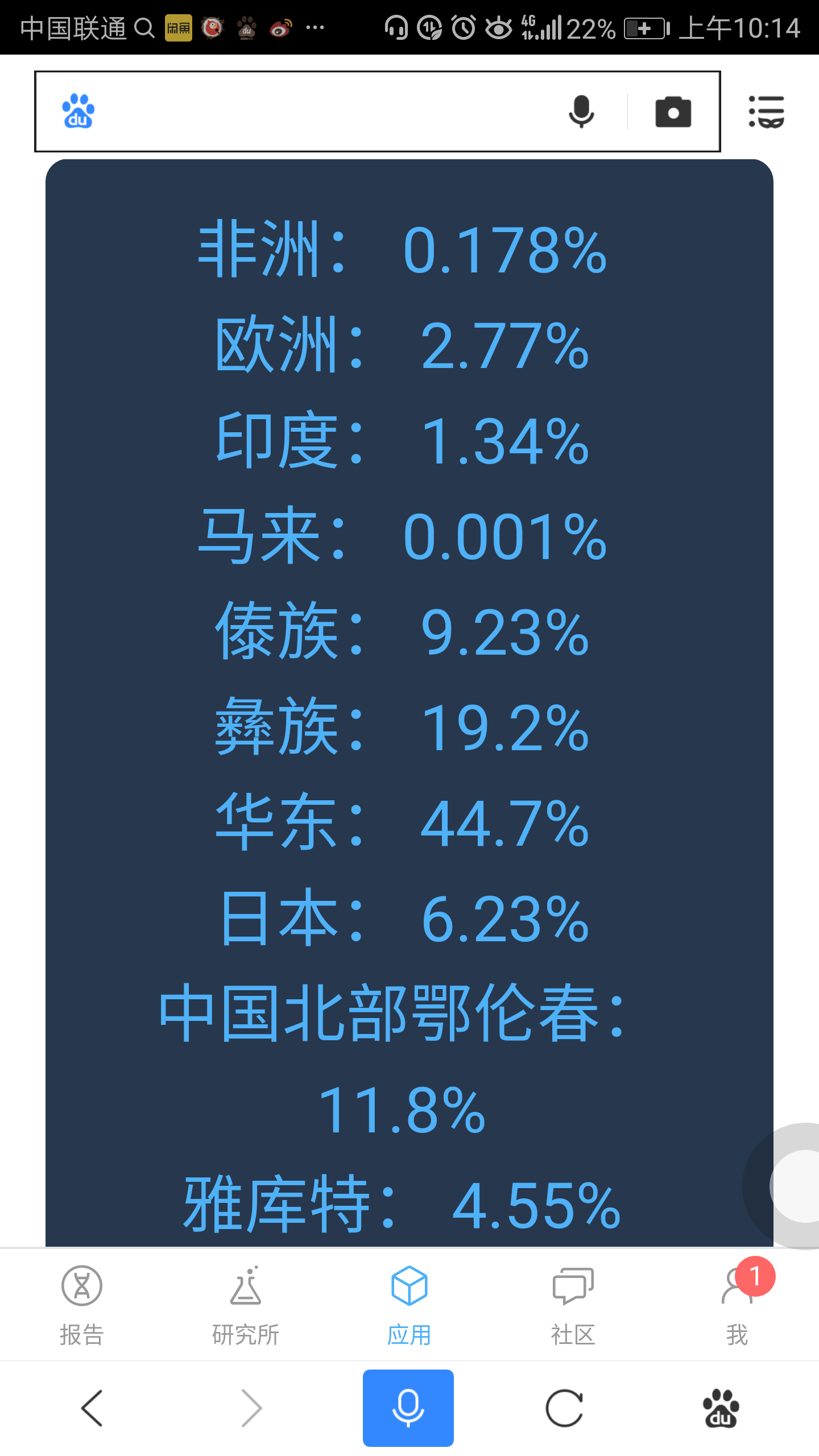Go to the 社区 tab
819x1456 pixels.
tap(573, 1306)
